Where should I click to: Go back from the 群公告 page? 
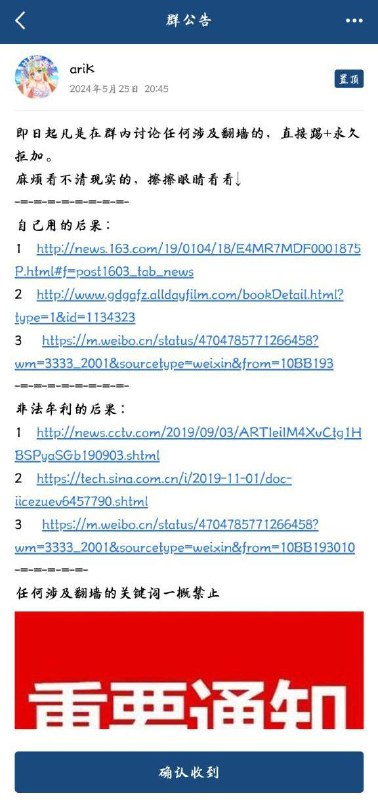(20, 21)
